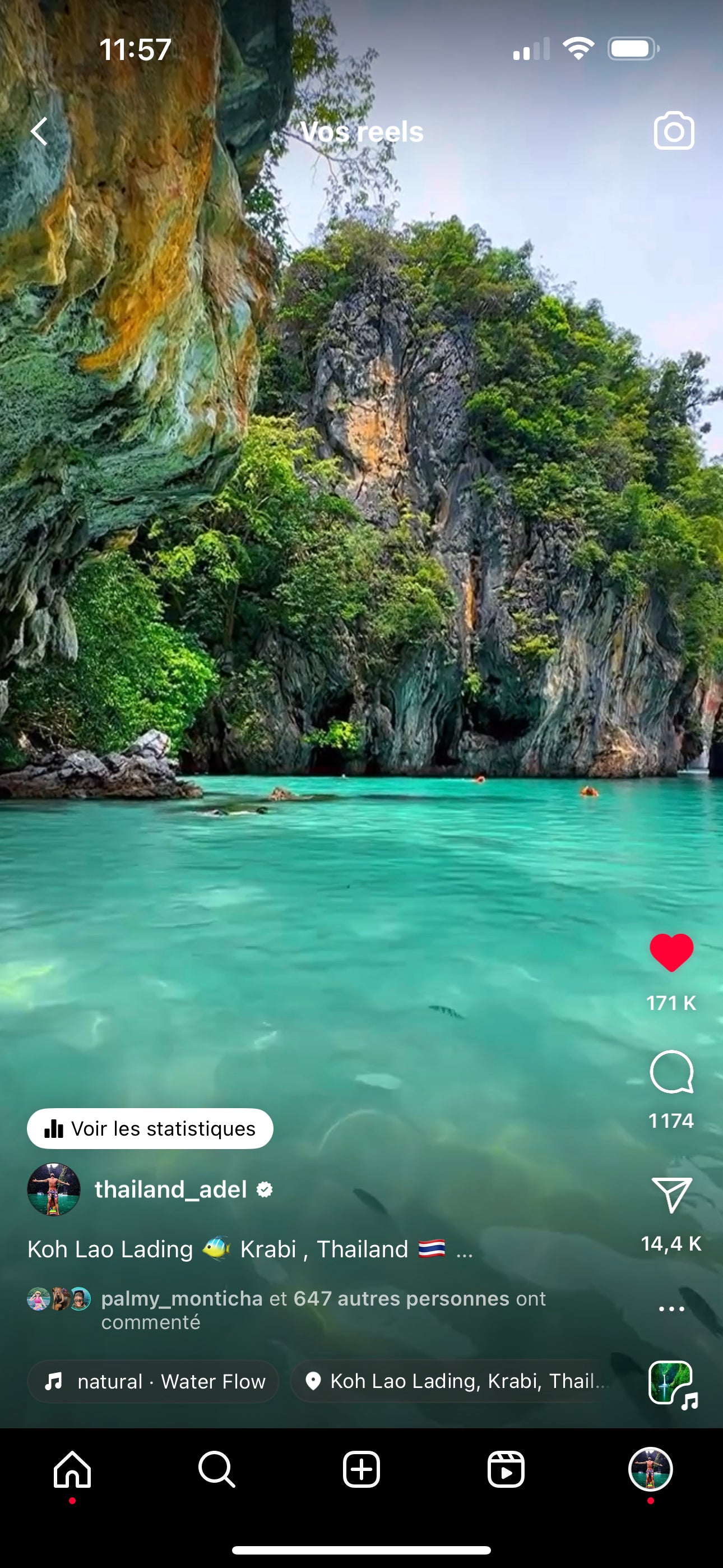Open the camera to create a reel
The height and width of the screenshot is (1568, 723).
[674, 131]
